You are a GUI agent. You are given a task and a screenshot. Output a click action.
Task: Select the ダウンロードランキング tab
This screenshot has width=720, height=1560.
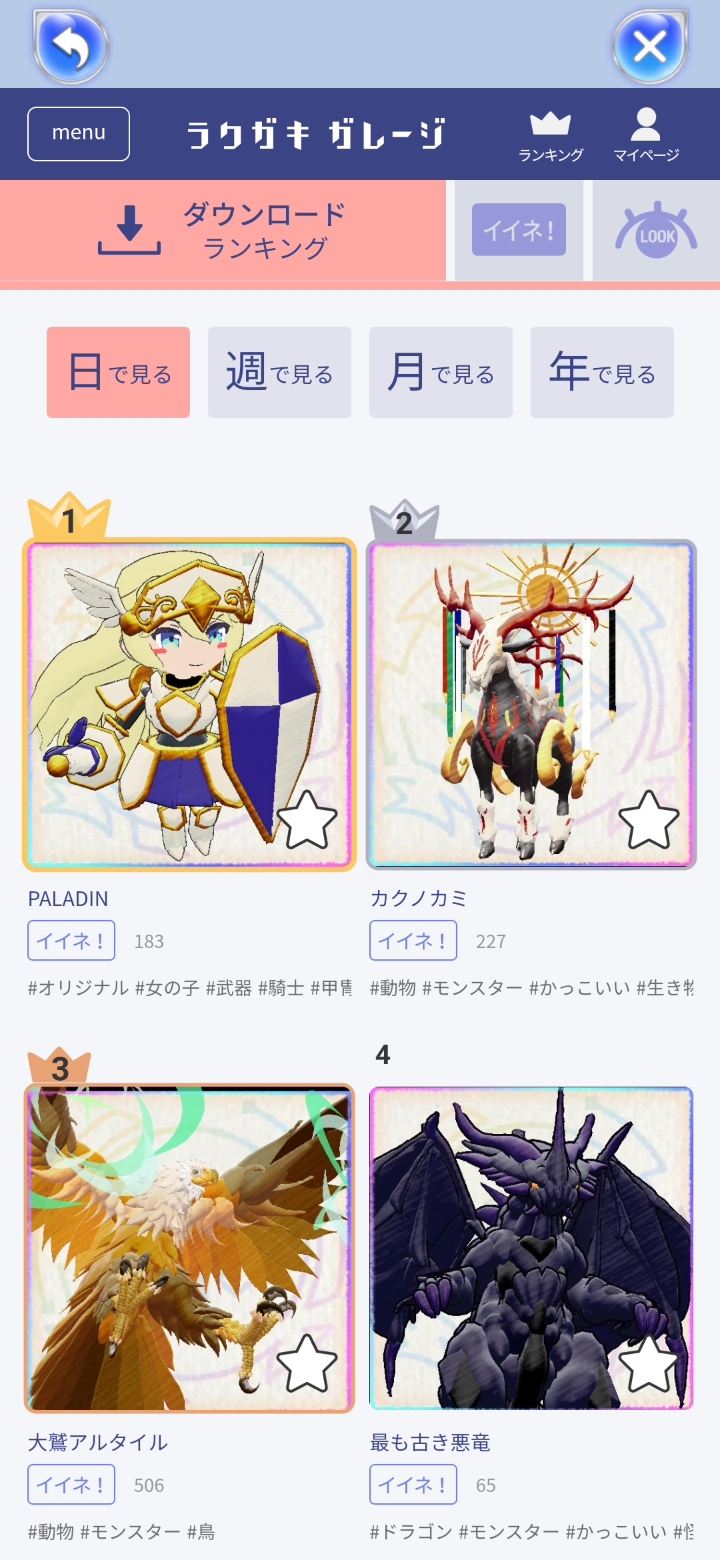223,231
